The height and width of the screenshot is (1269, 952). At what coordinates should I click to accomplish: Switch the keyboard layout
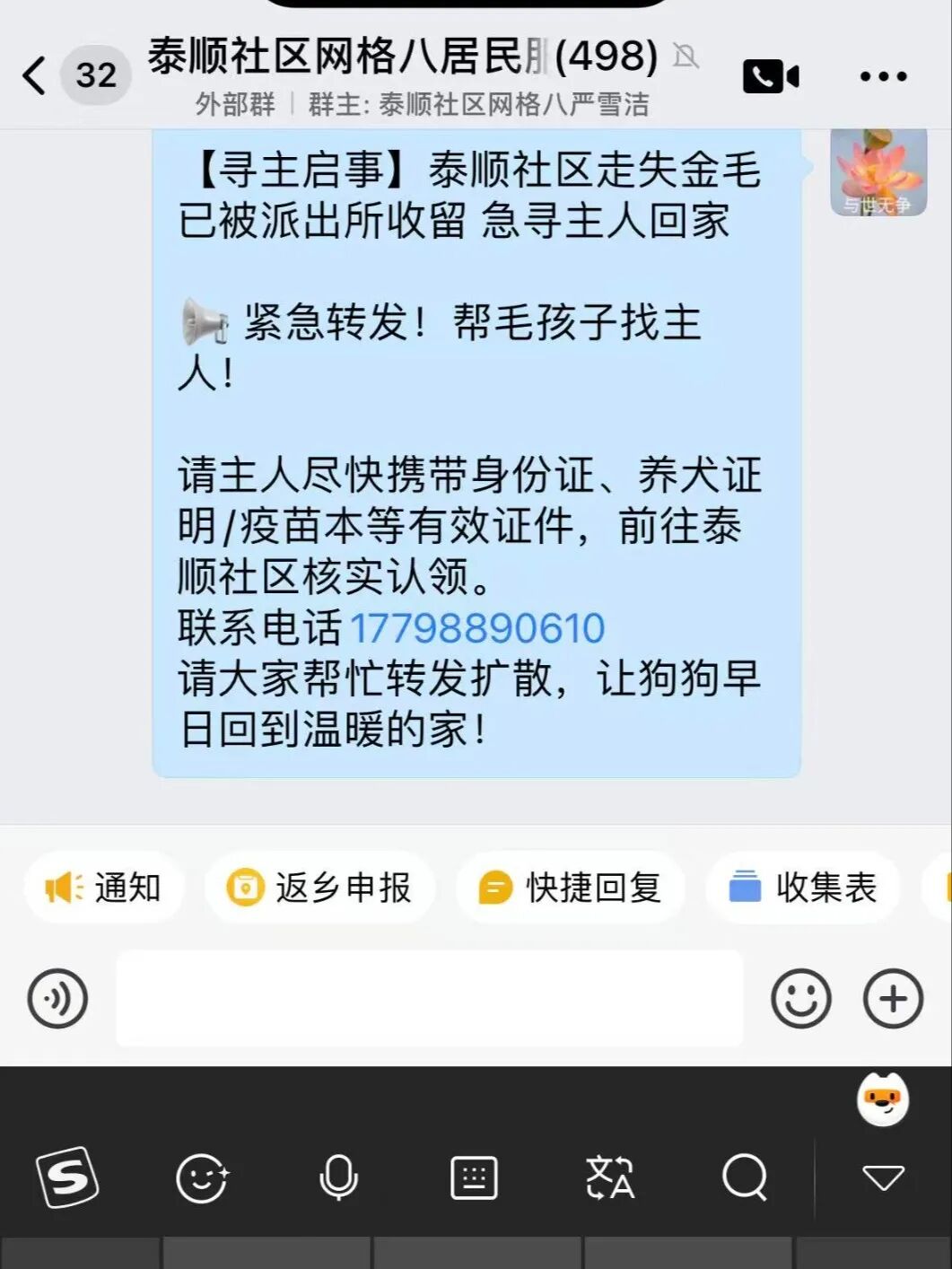coord(474,1177)
